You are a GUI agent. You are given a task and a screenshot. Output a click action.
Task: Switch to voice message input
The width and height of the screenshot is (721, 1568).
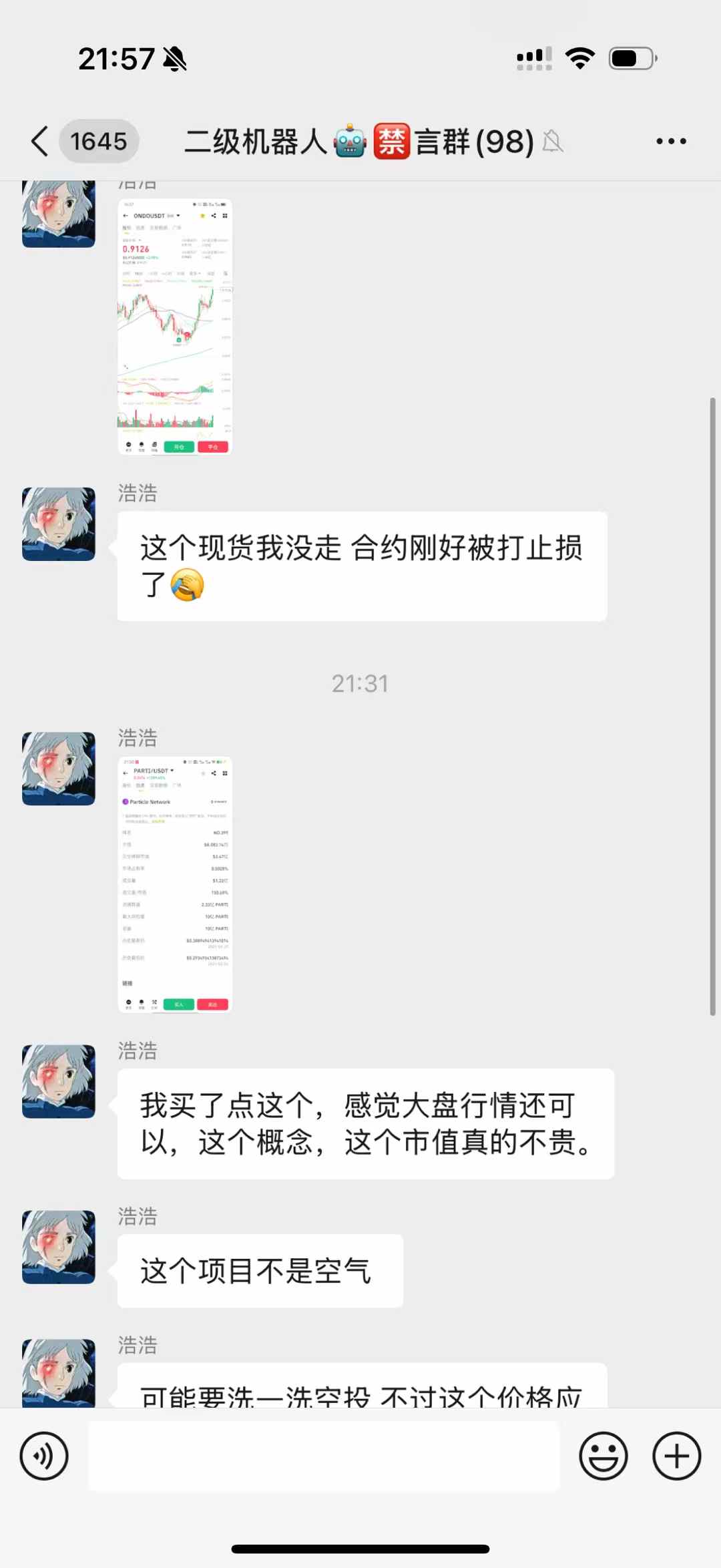click(x=44, y=1456)
